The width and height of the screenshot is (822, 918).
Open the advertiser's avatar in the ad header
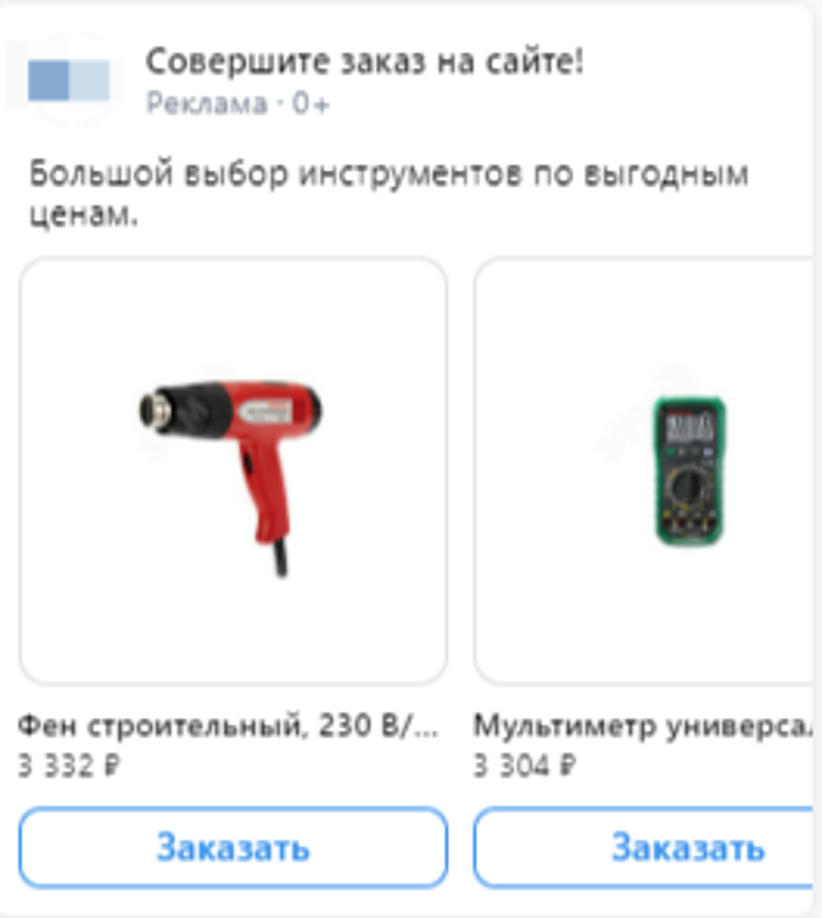(x=68, y=80)
